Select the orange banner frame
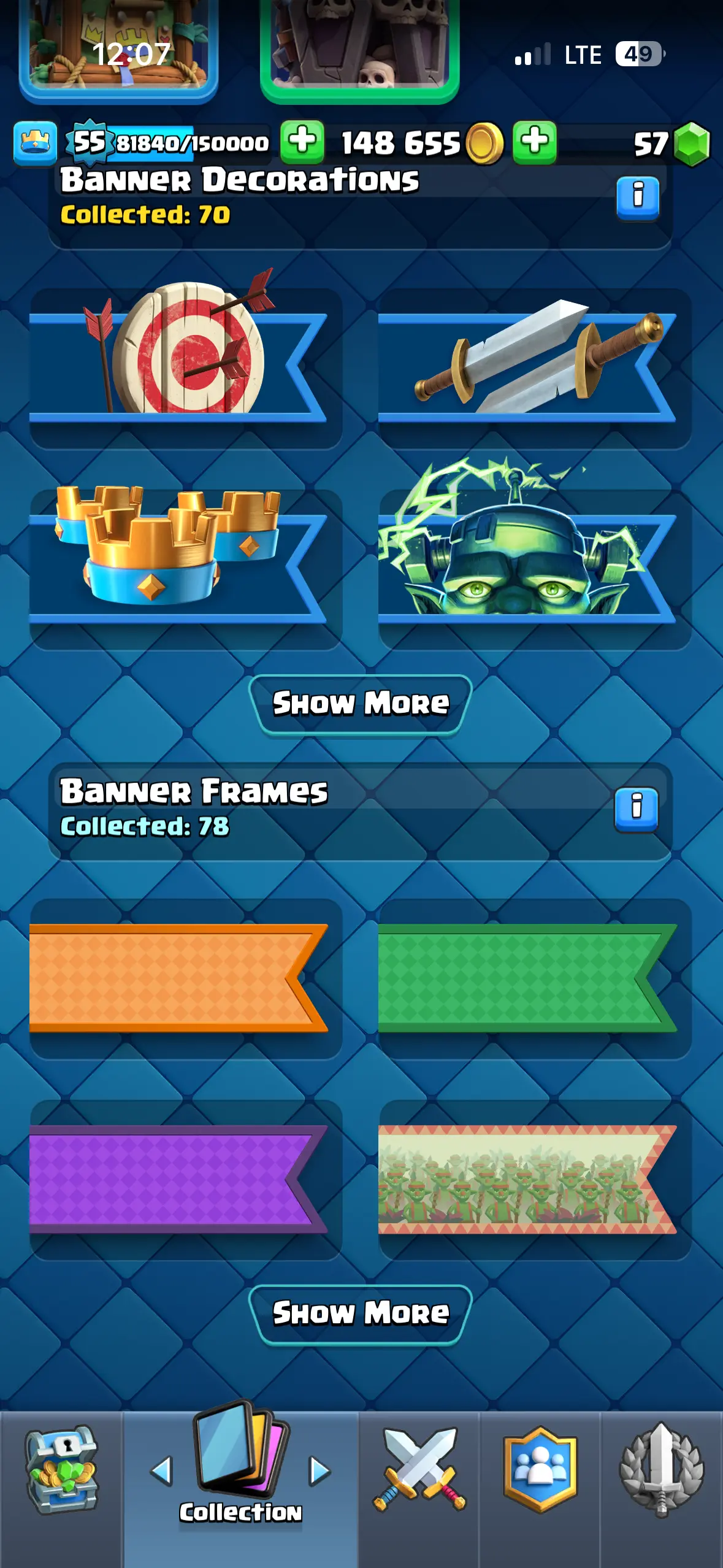Viewport: 723px width, 1568px height. (x=185, y=978)
